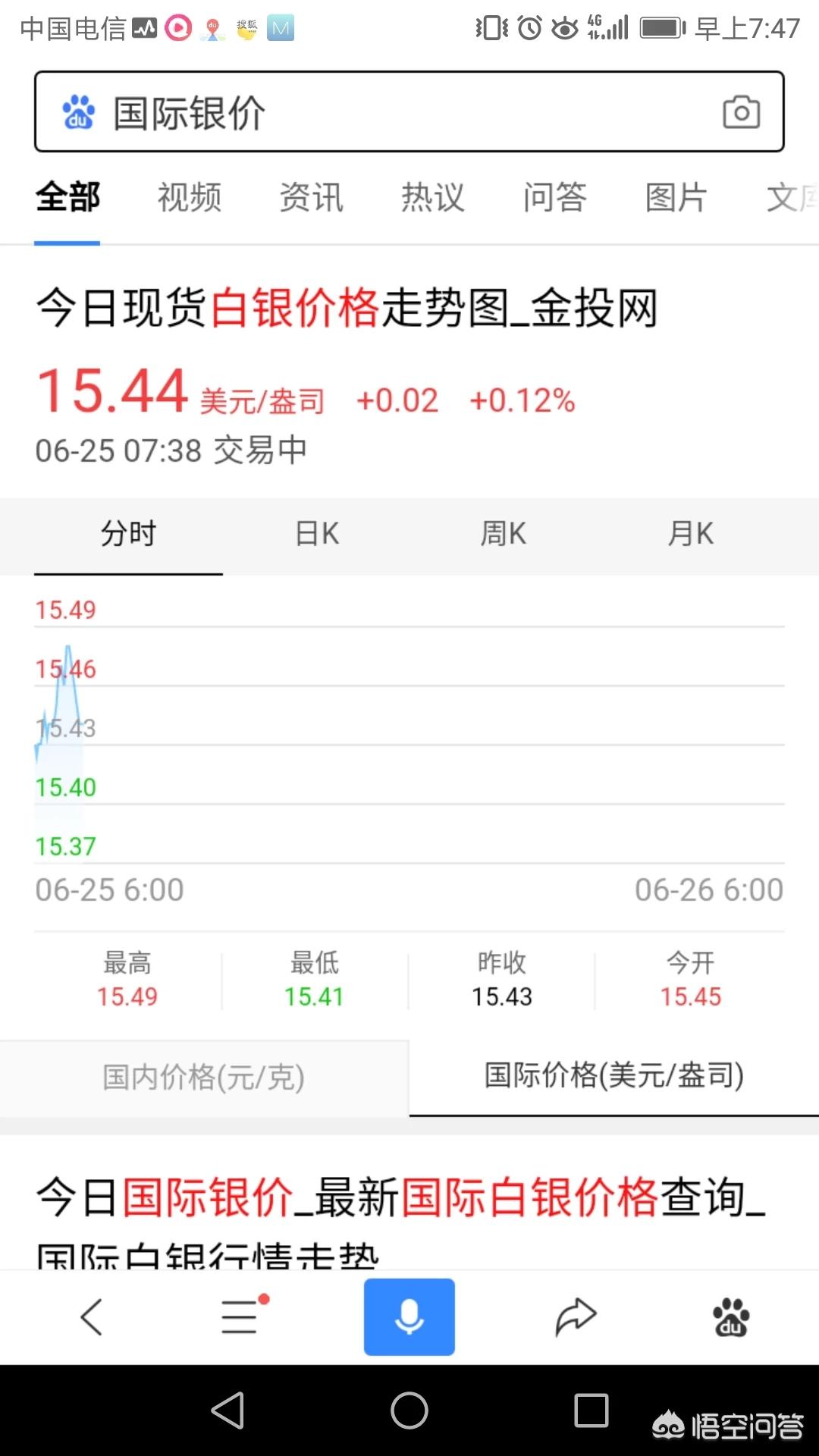Switch to the 图片 tab
Screen dimensions: 819x1456
676,197
